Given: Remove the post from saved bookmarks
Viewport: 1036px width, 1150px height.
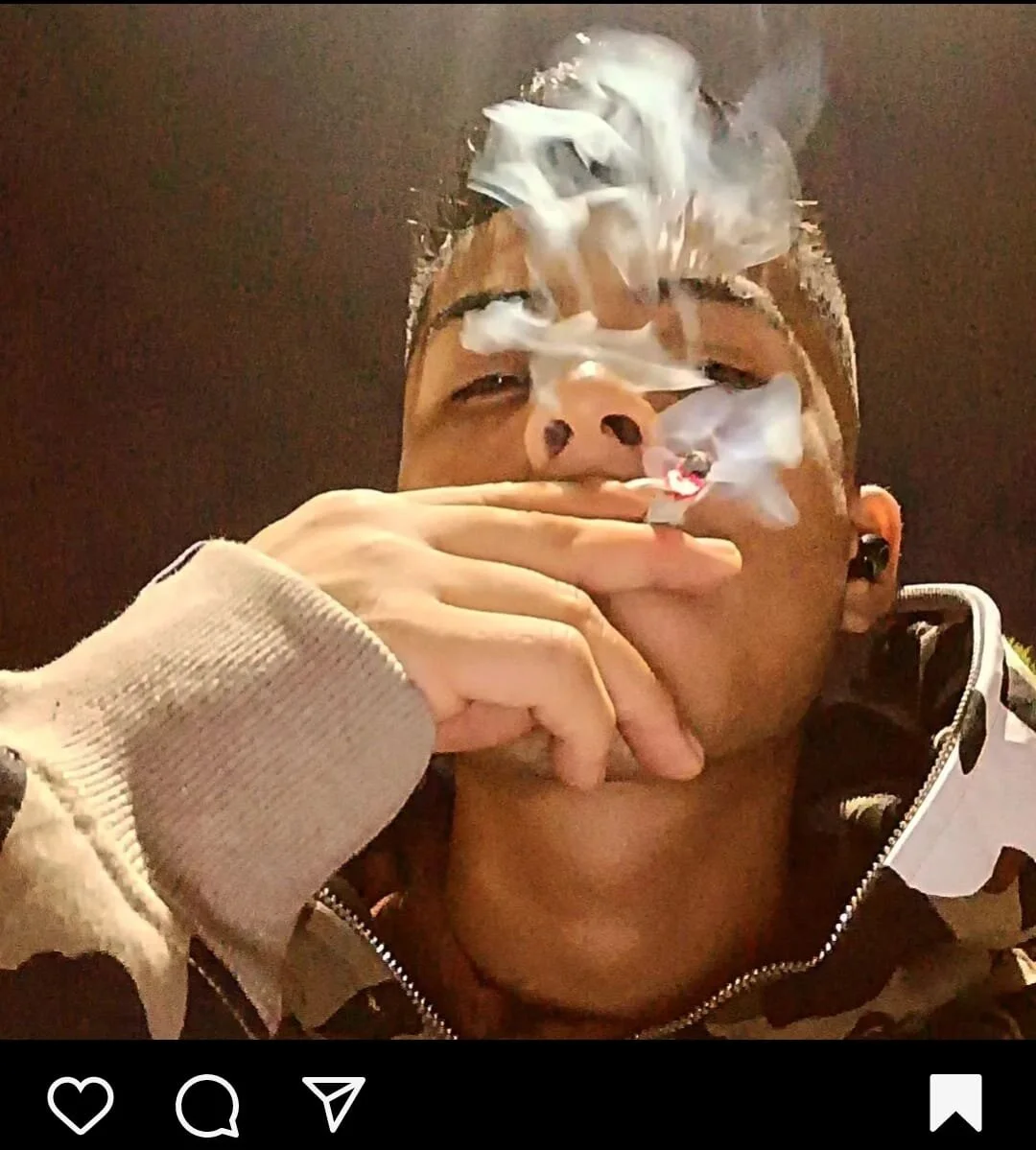Looking at the screenshot, I should tap(954, 1103).
